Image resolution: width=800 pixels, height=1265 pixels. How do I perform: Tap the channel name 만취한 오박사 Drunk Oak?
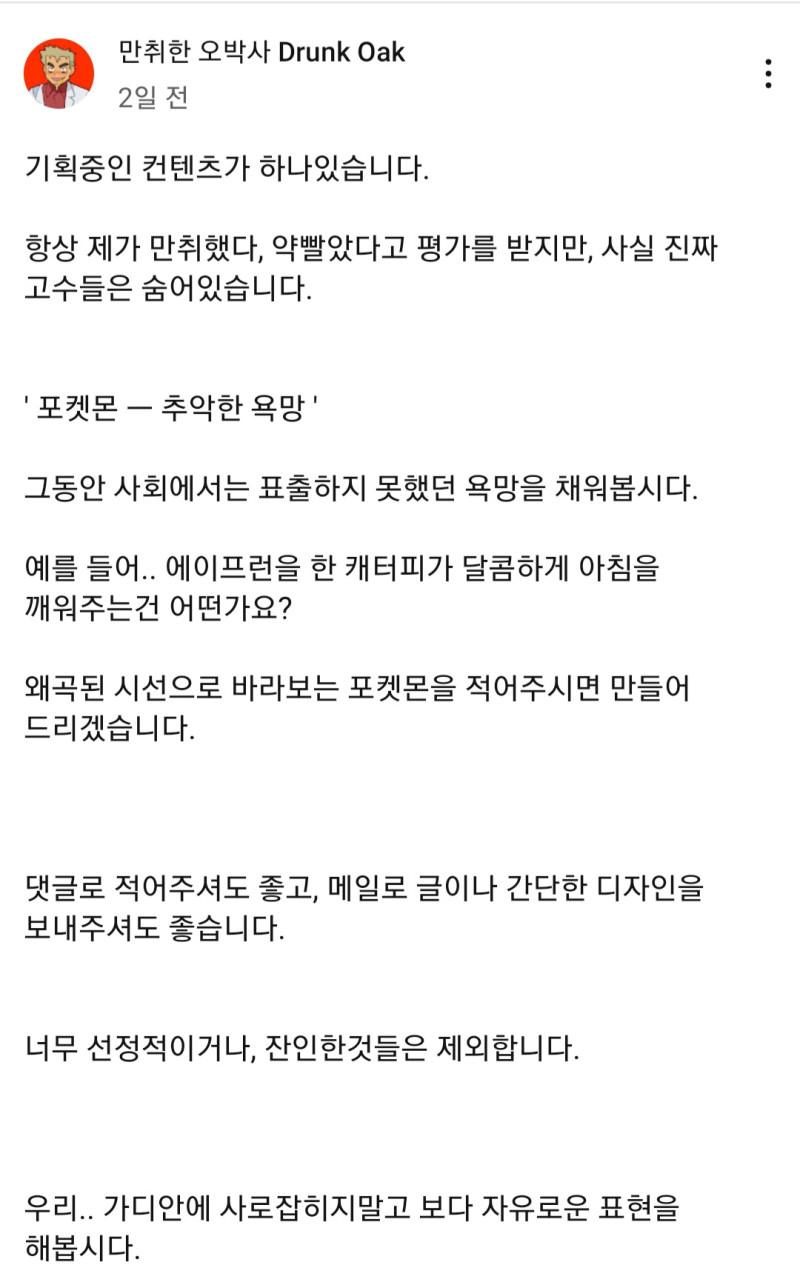(x=260, y=52)
